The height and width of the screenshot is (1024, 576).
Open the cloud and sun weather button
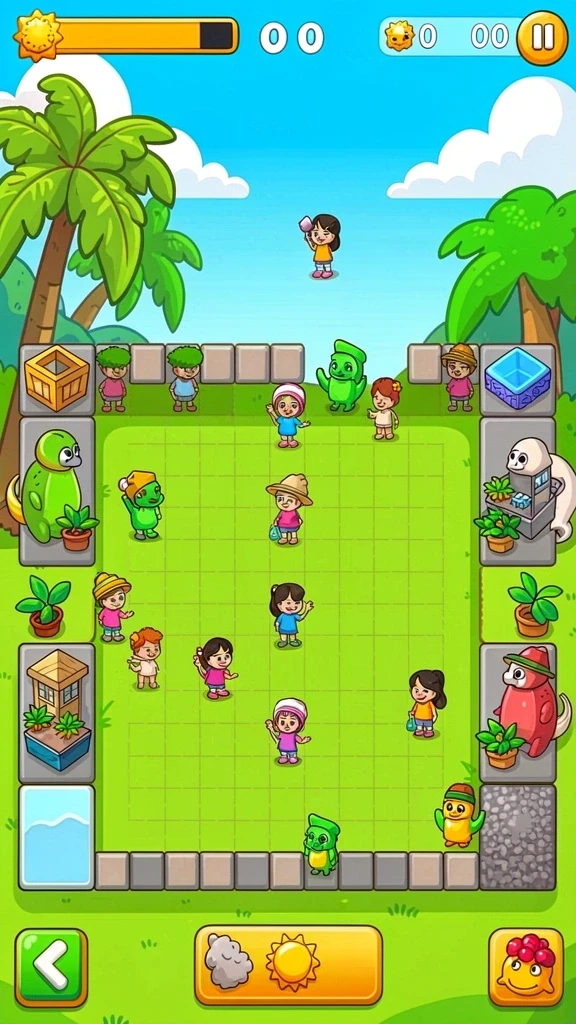288,965
